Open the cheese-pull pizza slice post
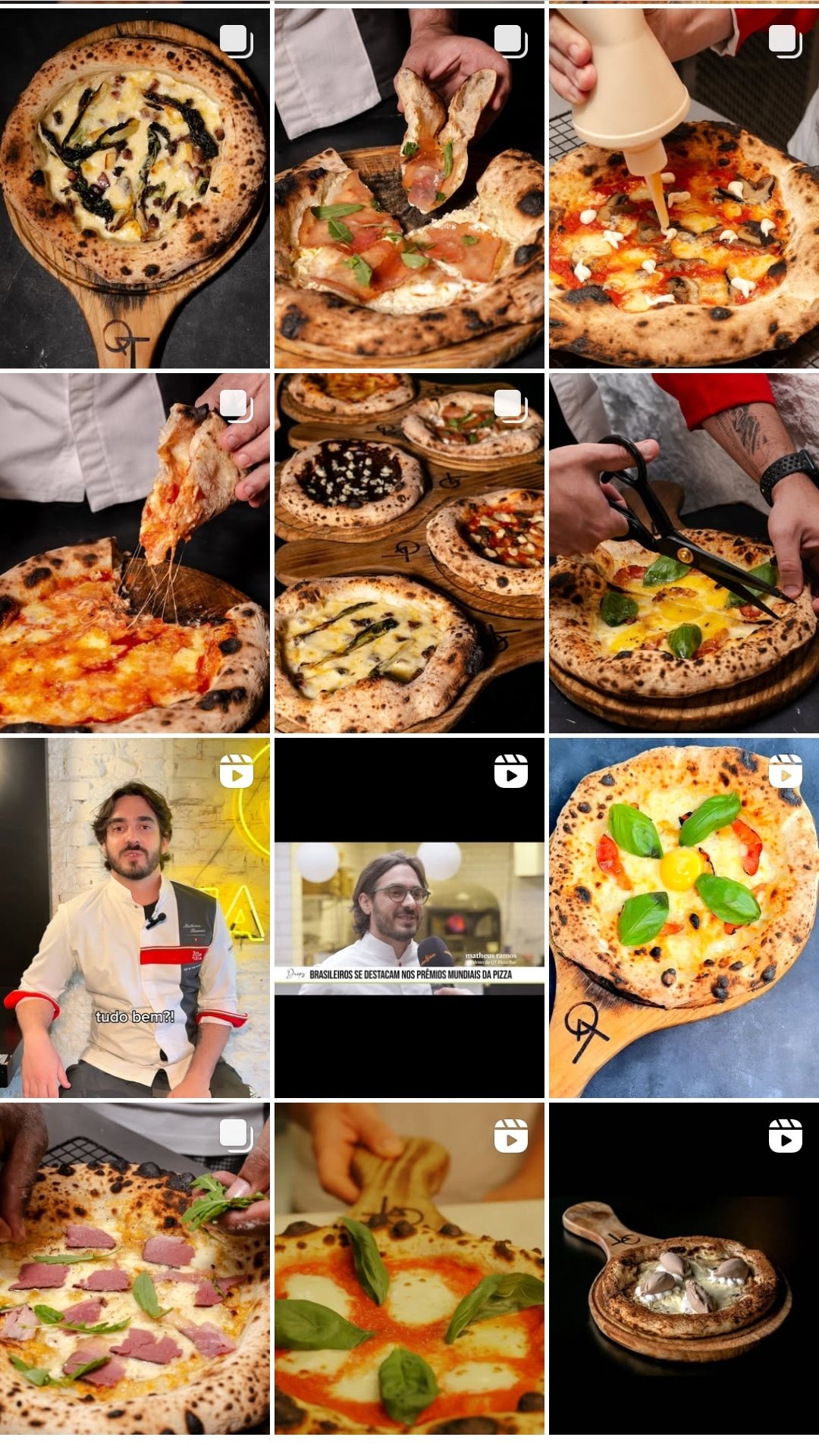The image size is (819, 1456). 135,553
